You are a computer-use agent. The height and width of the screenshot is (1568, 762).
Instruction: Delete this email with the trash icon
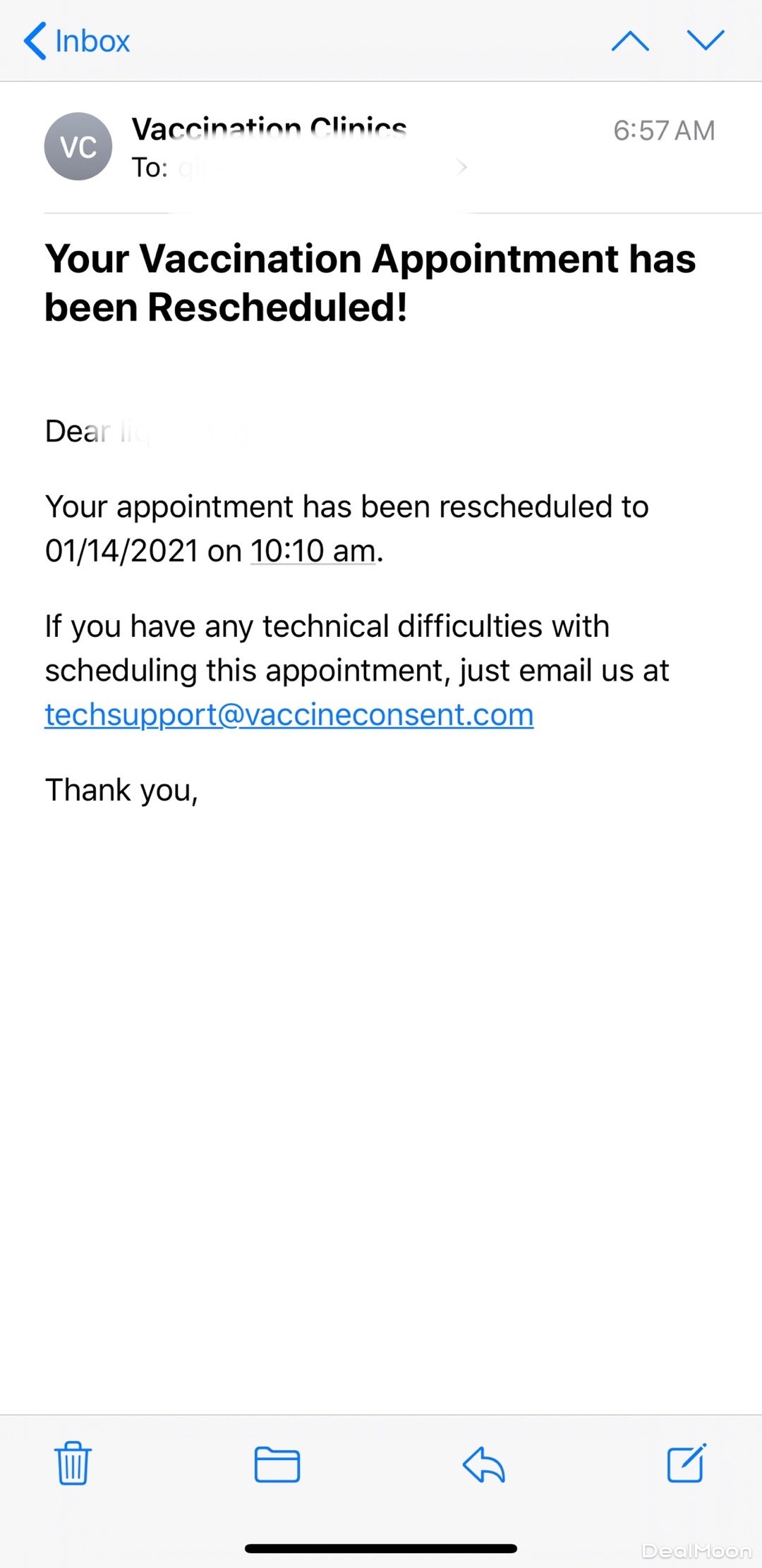(x=73, y=1463)
